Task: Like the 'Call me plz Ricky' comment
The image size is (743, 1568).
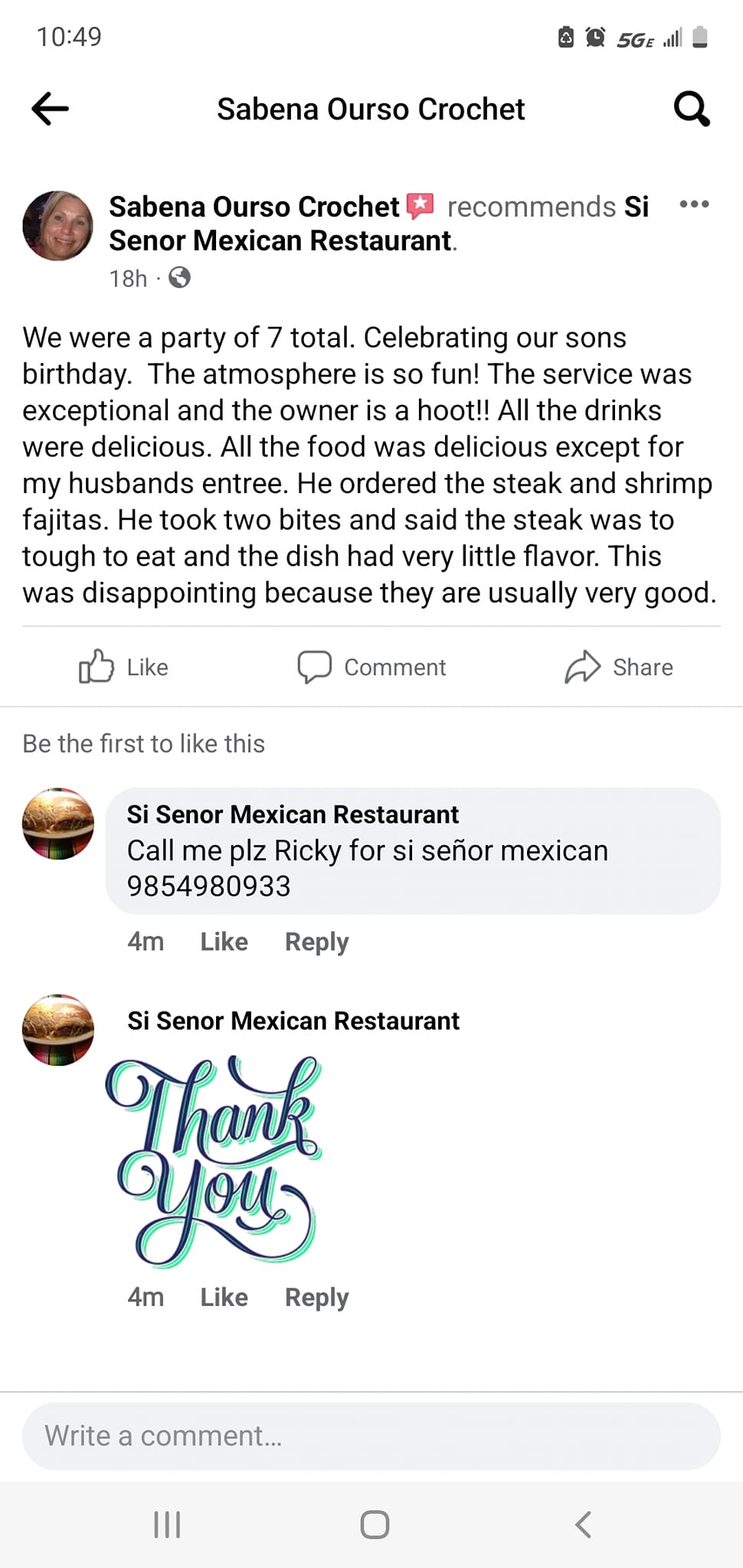Action: pyautogui.click(x=224, y=942)
